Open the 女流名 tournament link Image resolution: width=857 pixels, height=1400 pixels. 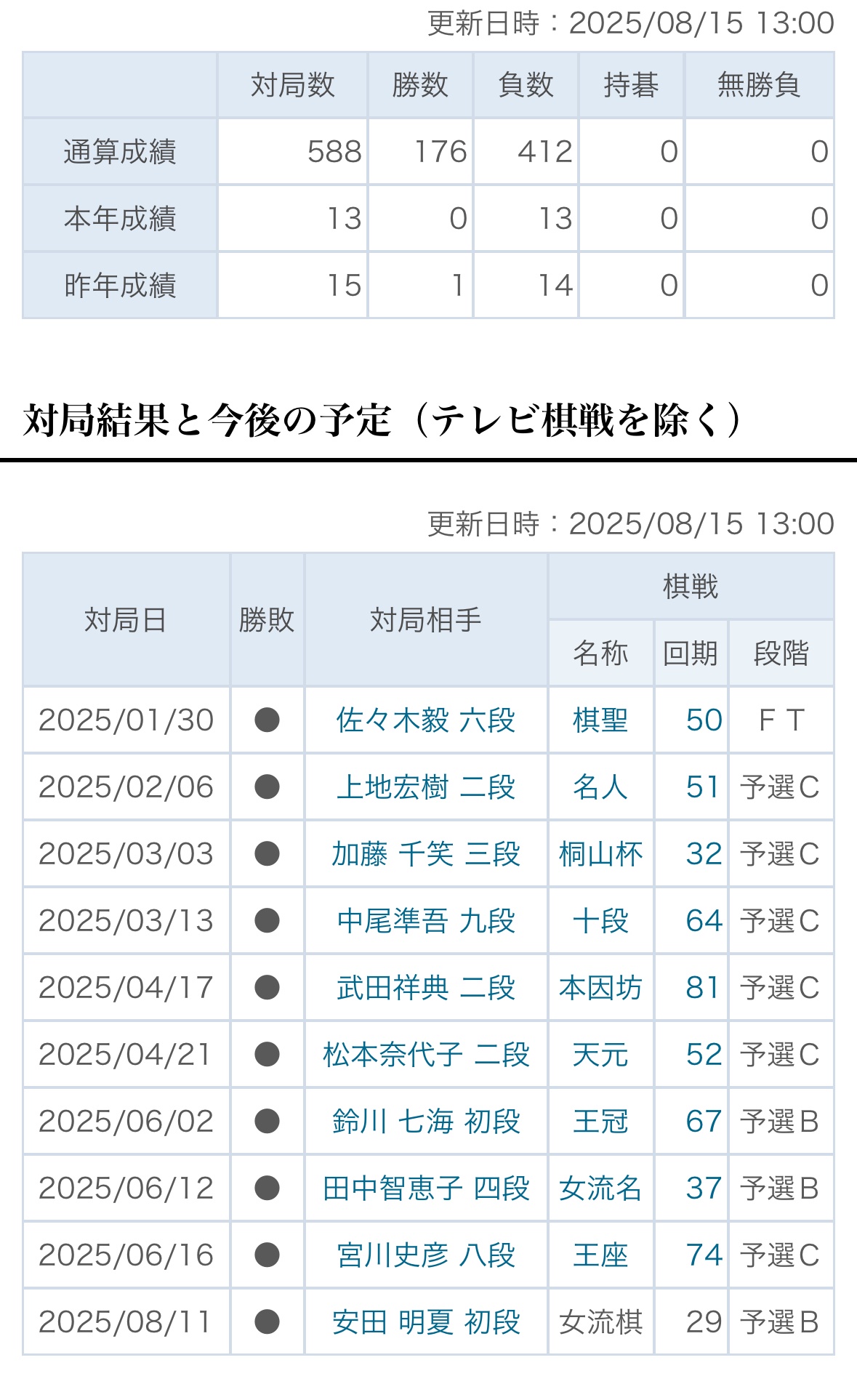[600, 1188]
